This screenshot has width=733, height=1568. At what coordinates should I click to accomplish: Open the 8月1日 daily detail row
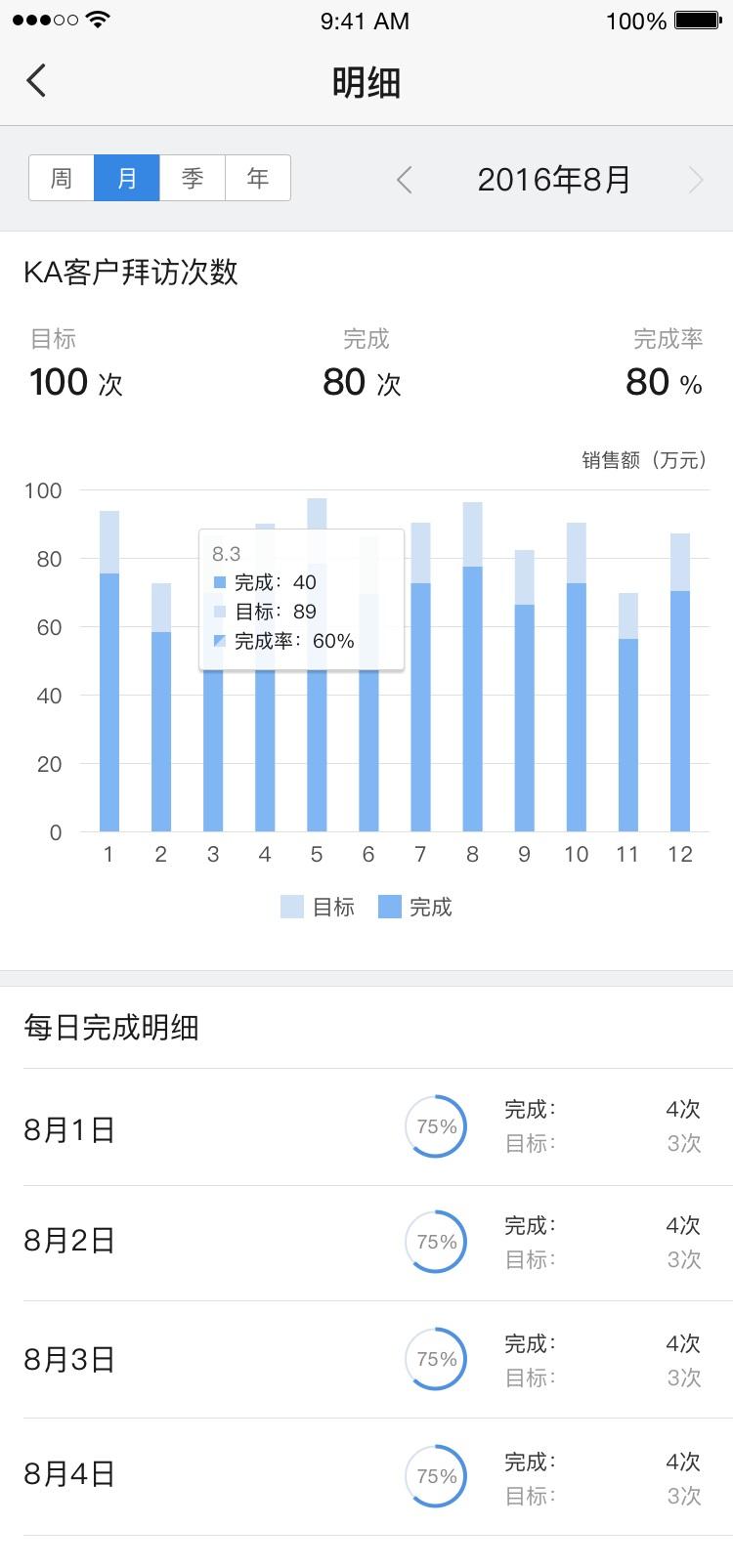pyautogui.click(x=366, y=1127)
